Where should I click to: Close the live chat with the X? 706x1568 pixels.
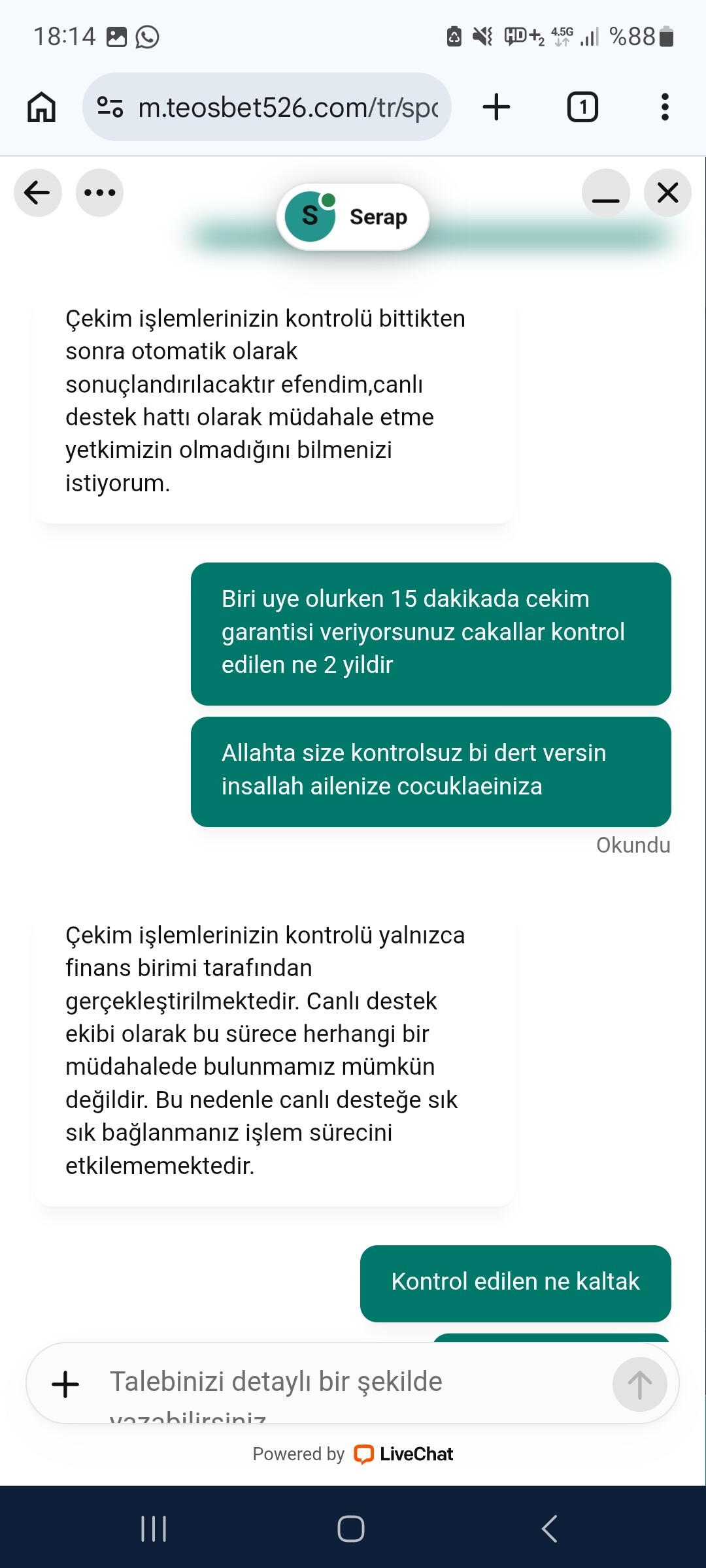(x=667, y=193)
